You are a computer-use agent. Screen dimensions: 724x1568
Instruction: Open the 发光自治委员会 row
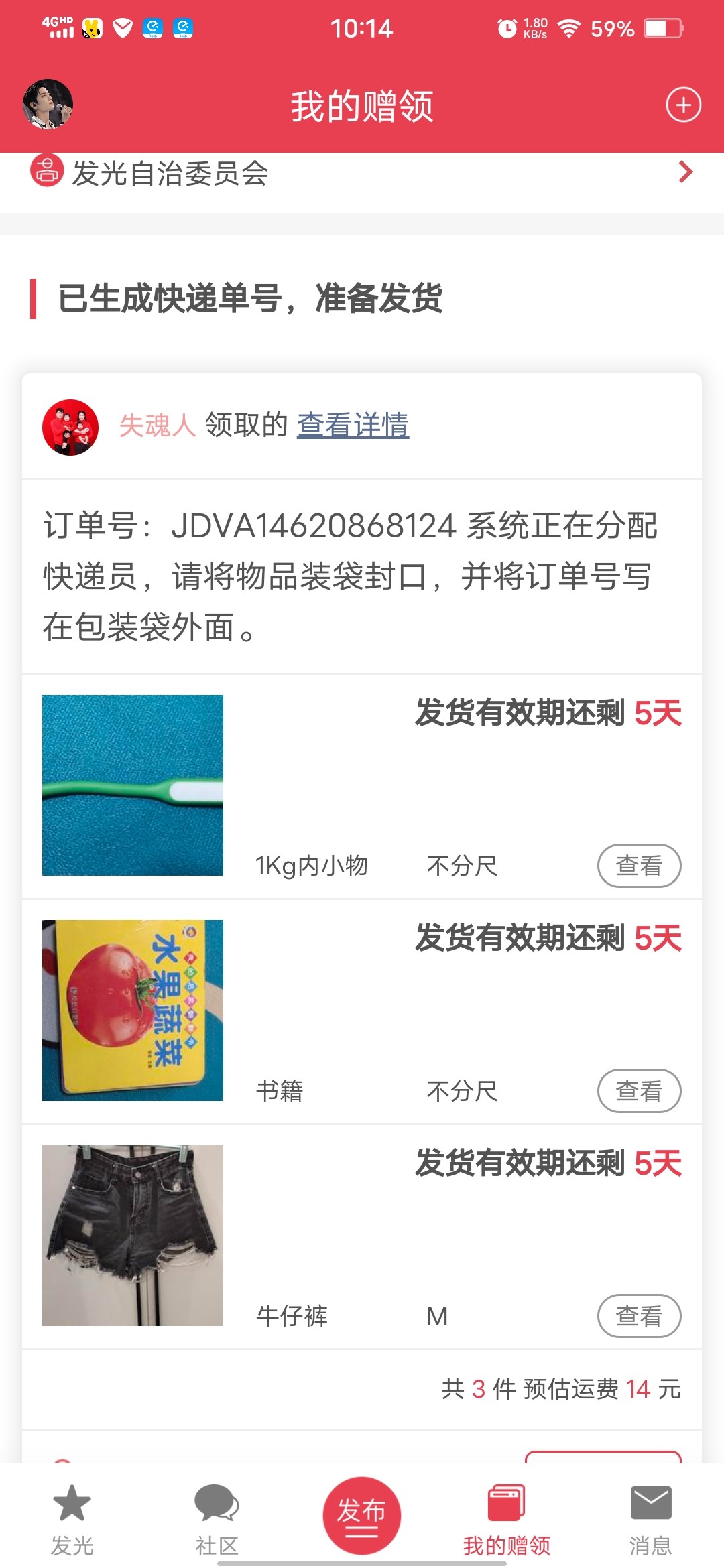pyautogui.click(x=362, y=174)
